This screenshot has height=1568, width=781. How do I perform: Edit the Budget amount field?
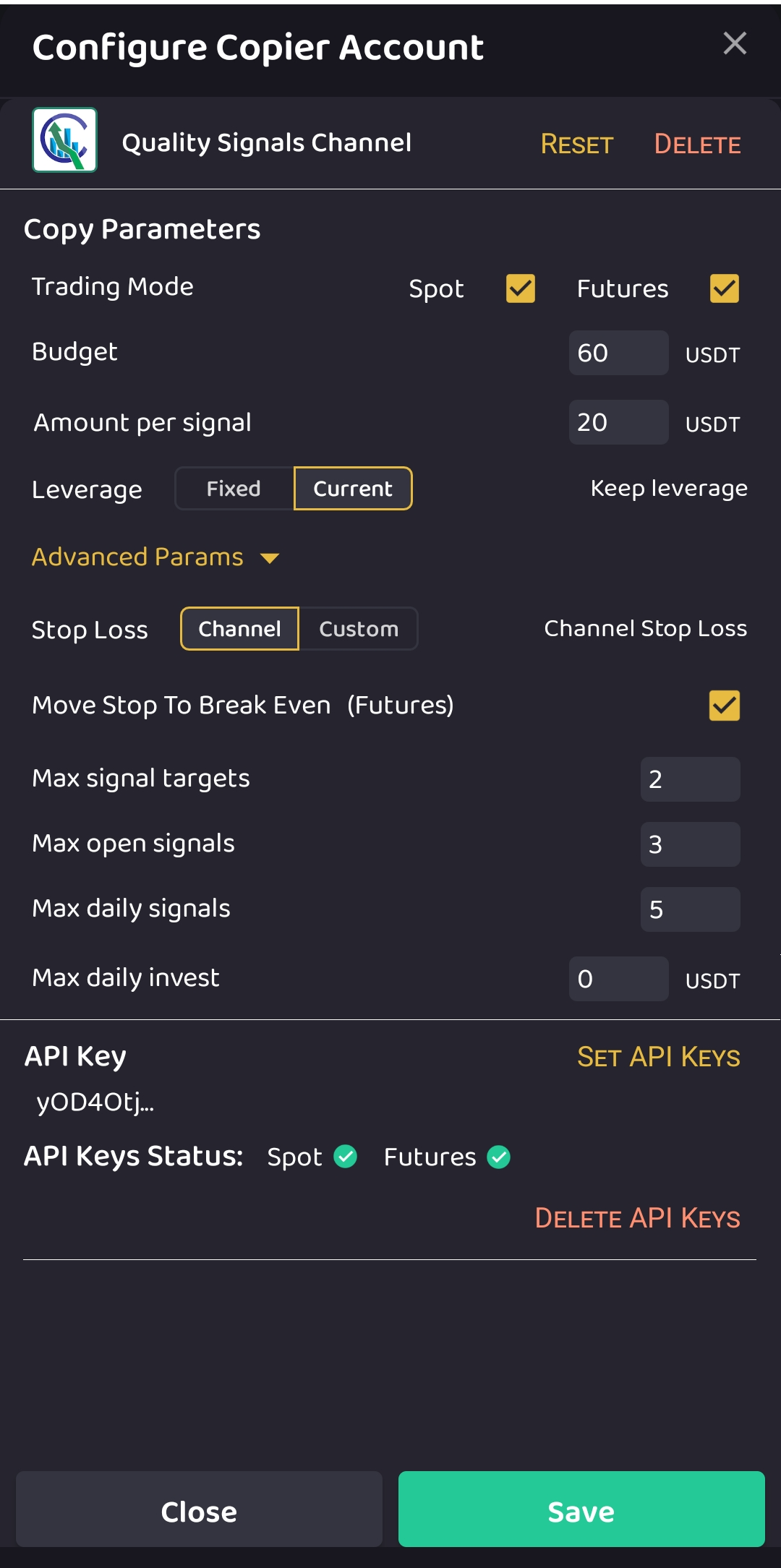pyautogui.click(x=618, y=353)
